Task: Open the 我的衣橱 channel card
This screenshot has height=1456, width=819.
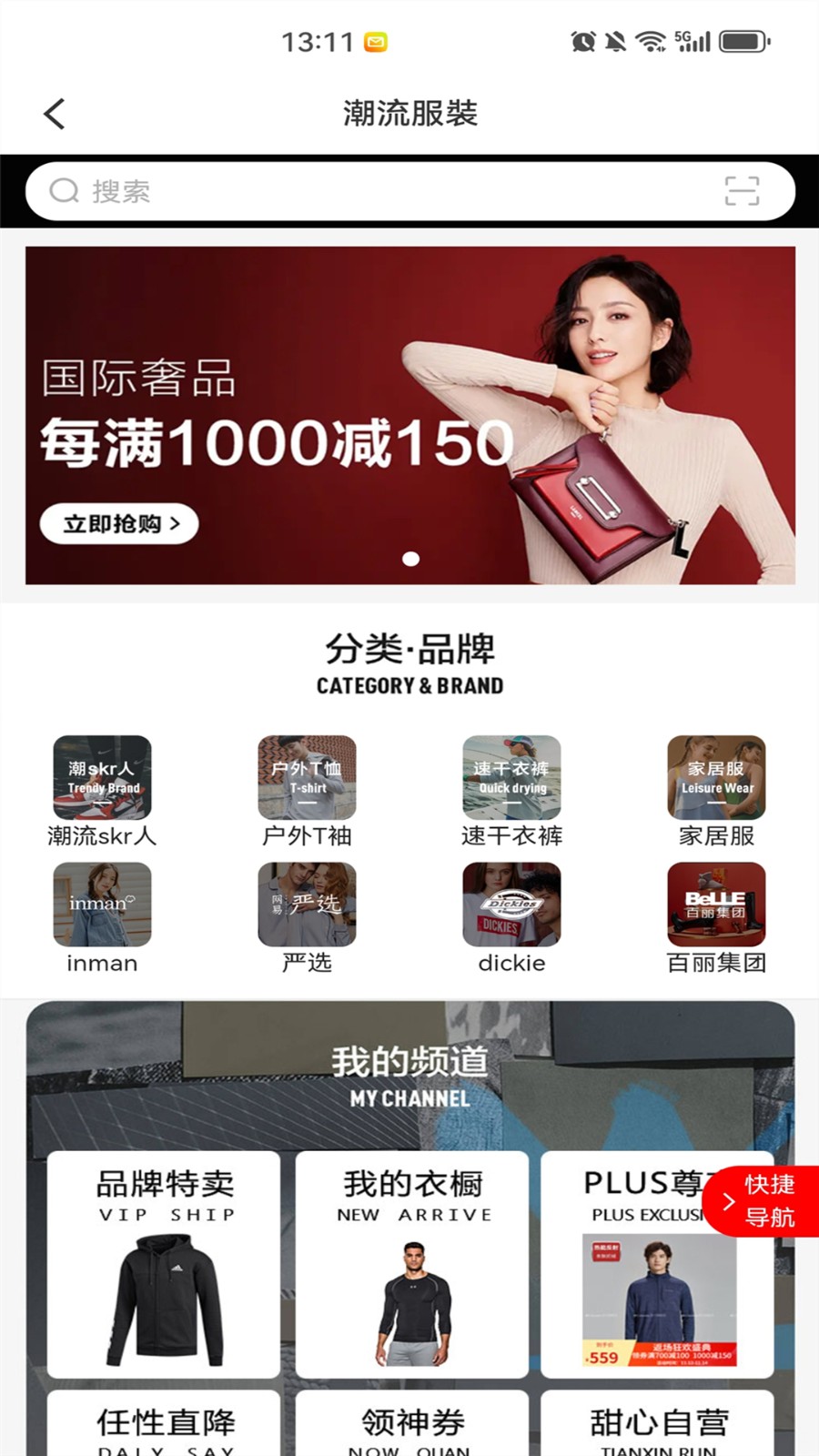Action: pyautogui.click(x=412, y=1265)
